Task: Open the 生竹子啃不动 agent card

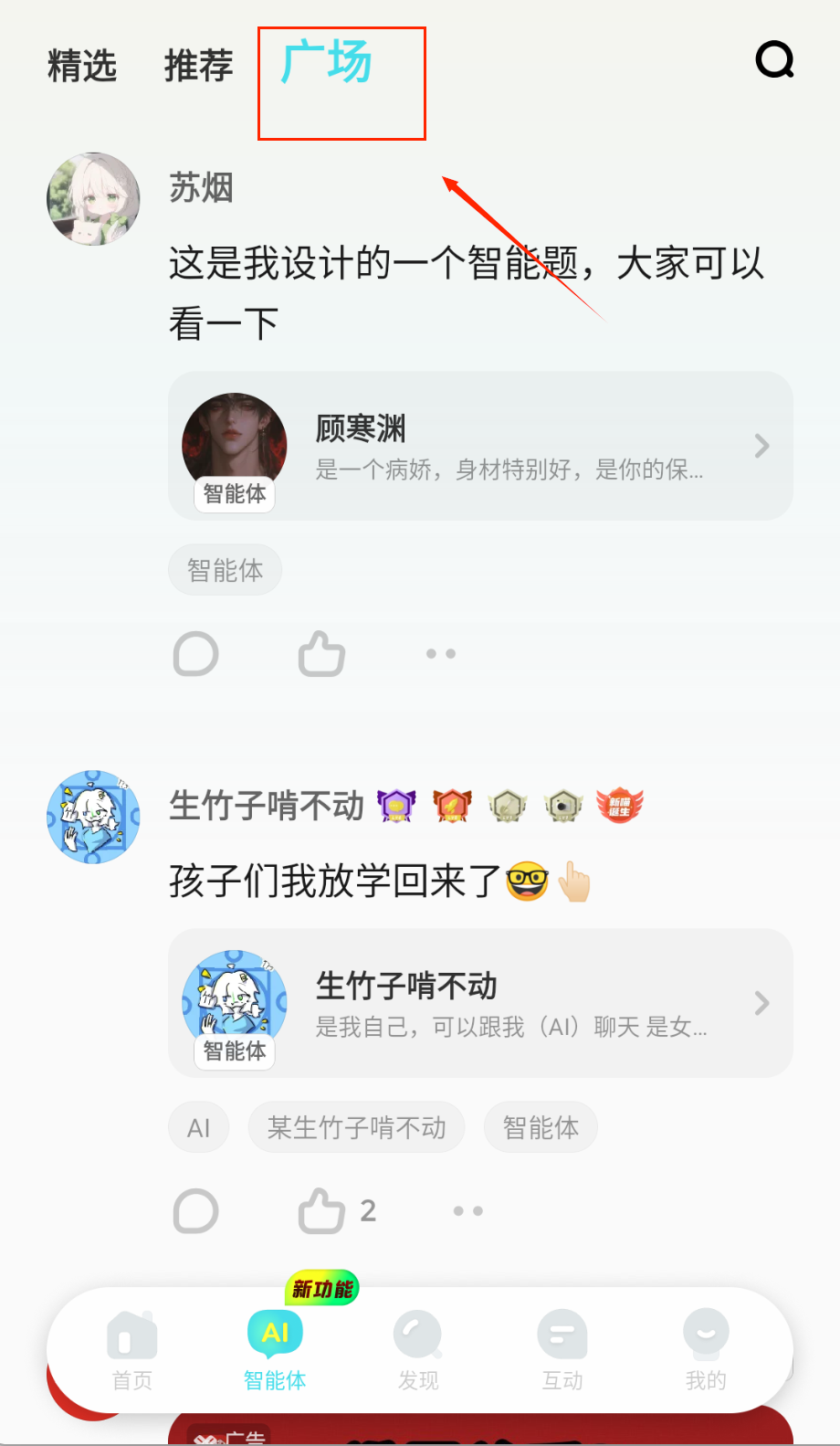Action: [480, 1004]
